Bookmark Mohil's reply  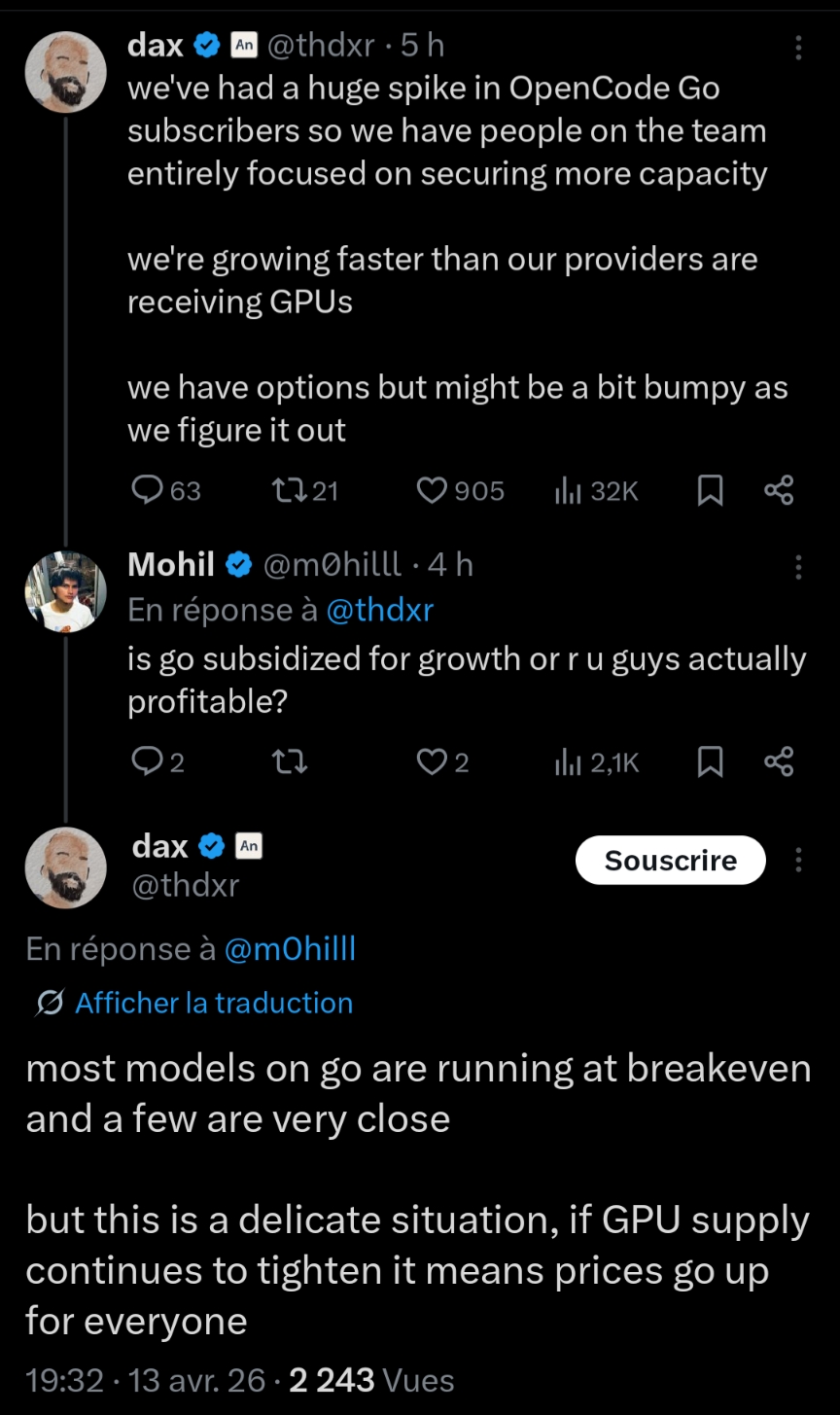pos(711,762)
